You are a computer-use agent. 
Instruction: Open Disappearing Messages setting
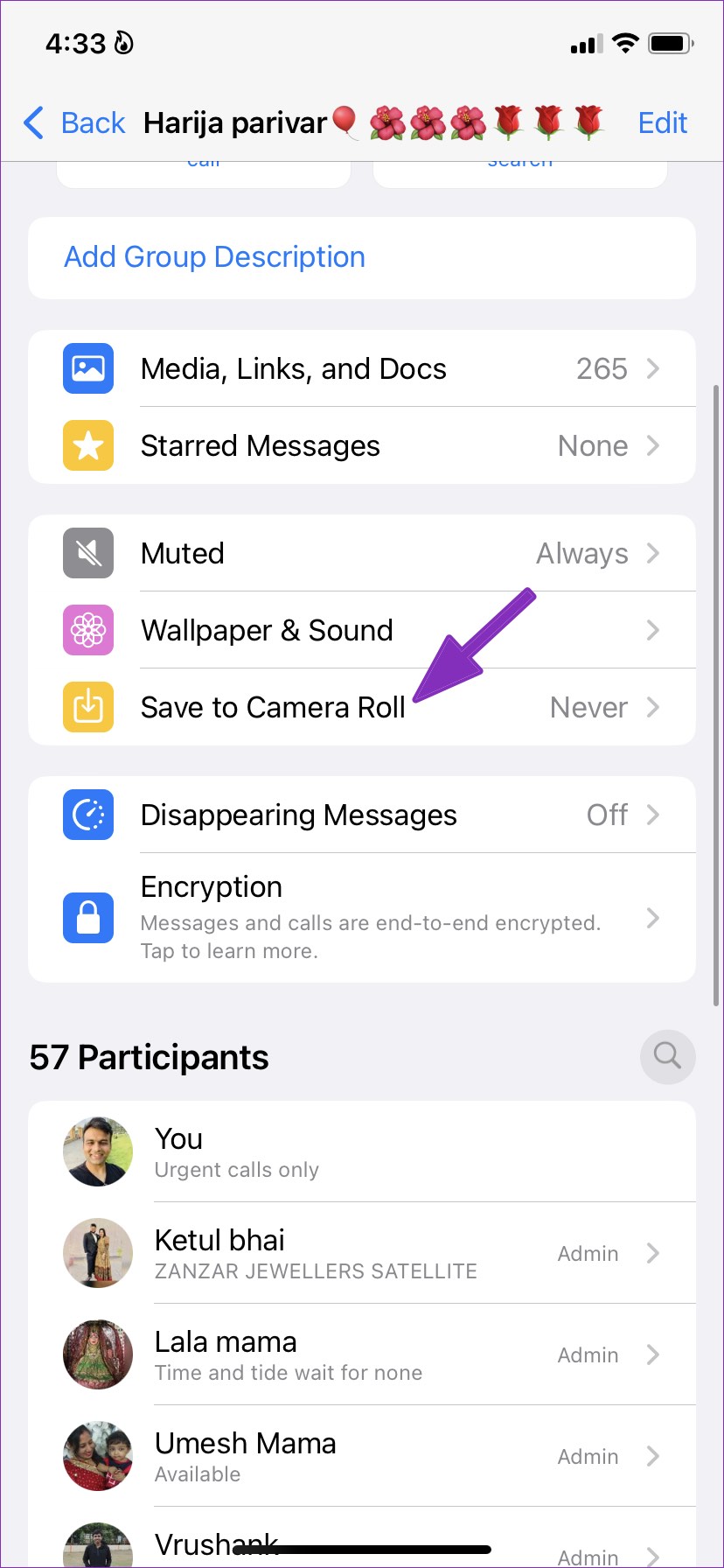(362, 815)
